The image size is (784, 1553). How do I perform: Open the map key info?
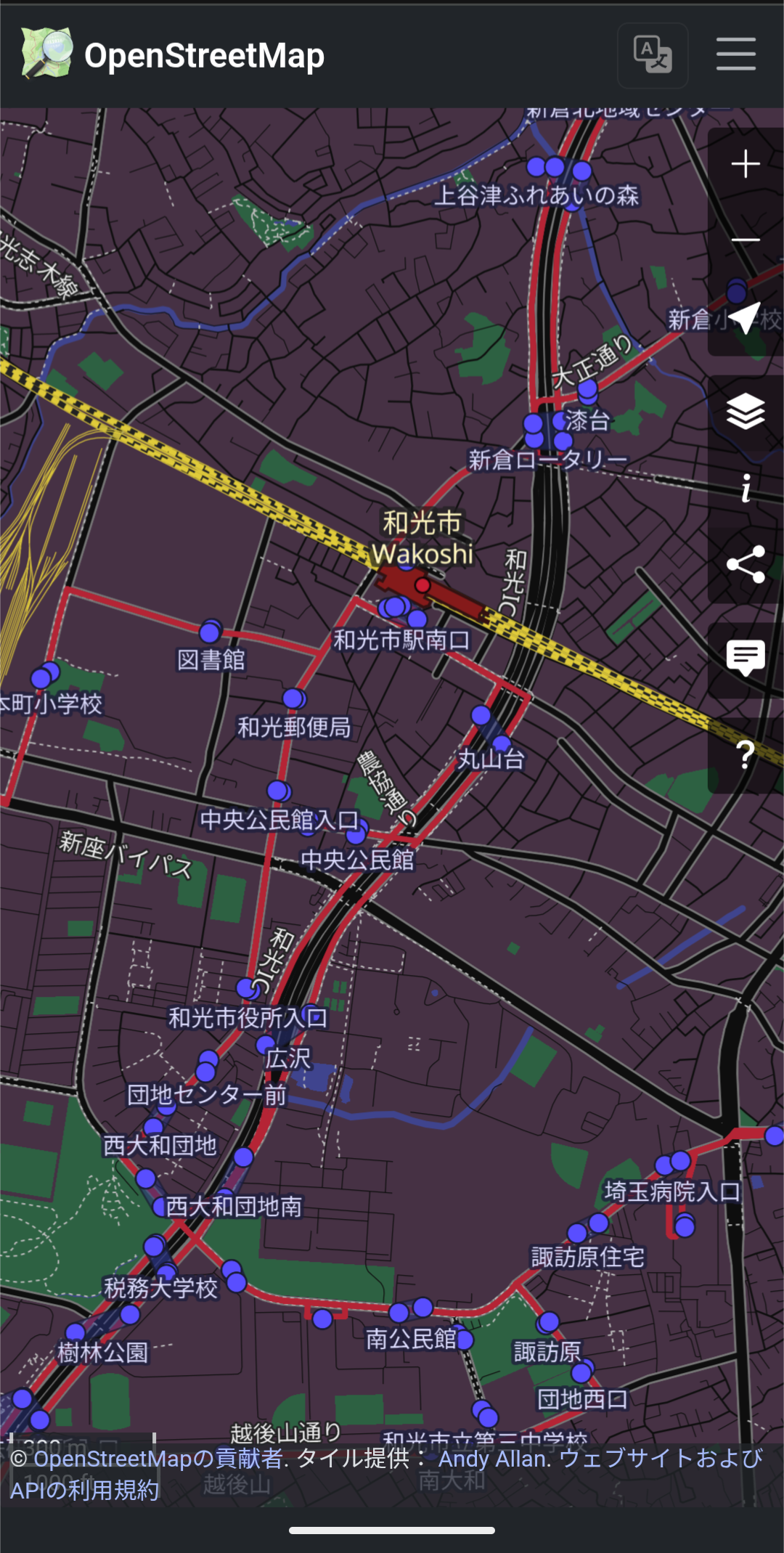[x=746, y=489]
